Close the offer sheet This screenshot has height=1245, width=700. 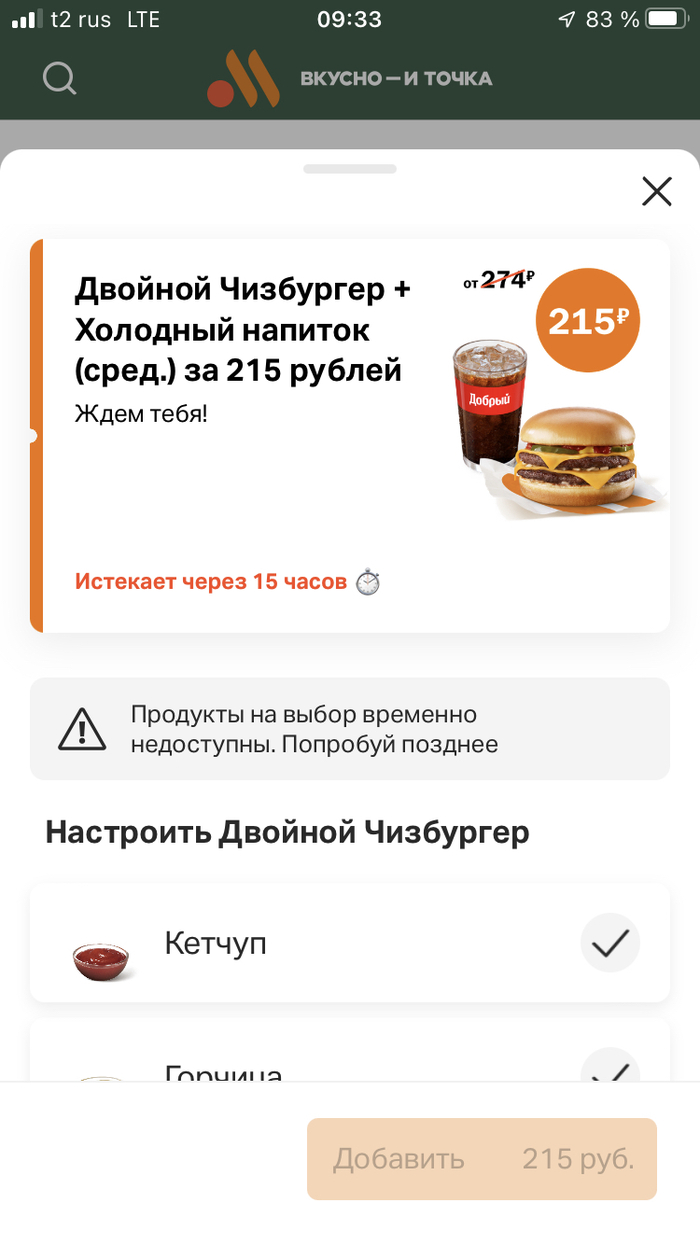coord(656,191)
